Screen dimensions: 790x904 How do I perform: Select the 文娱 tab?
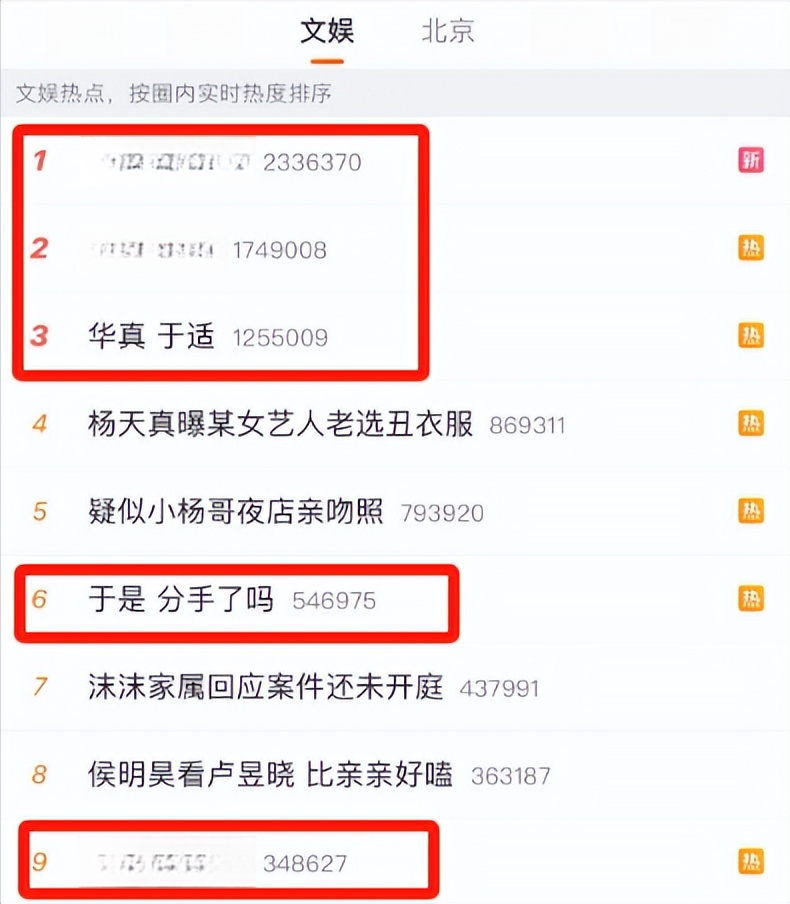coord(327,31)
